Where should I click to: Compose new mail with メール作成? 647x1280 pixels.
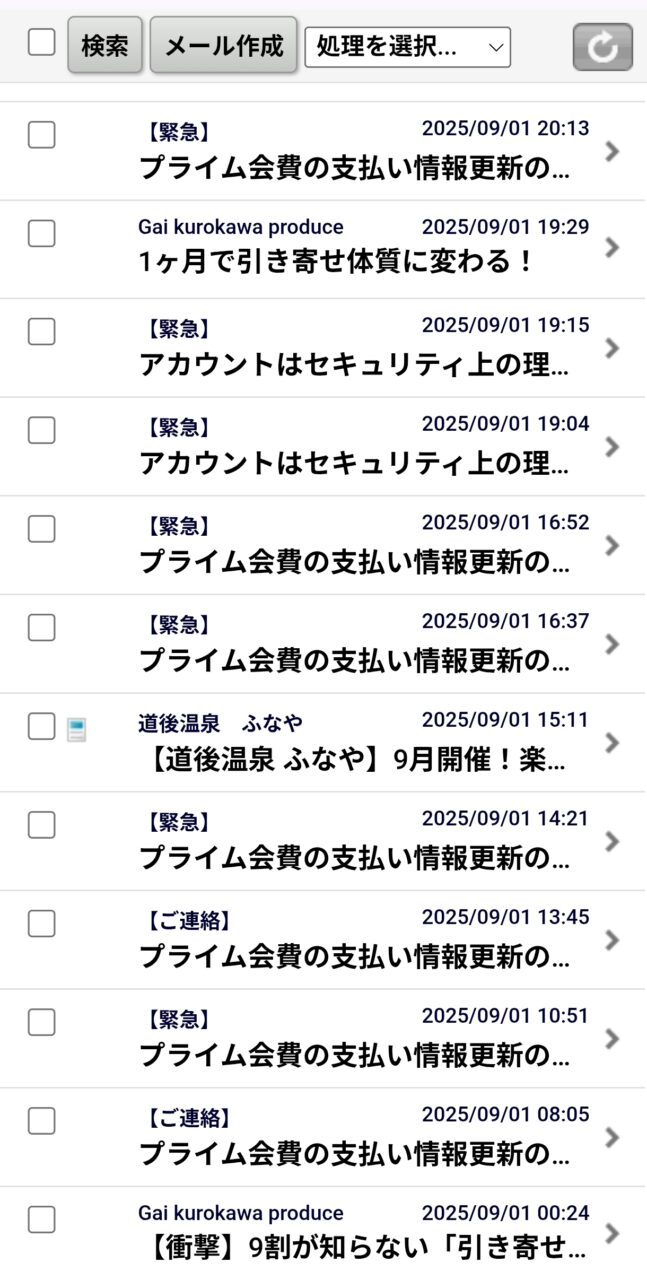tap(224, 45)
